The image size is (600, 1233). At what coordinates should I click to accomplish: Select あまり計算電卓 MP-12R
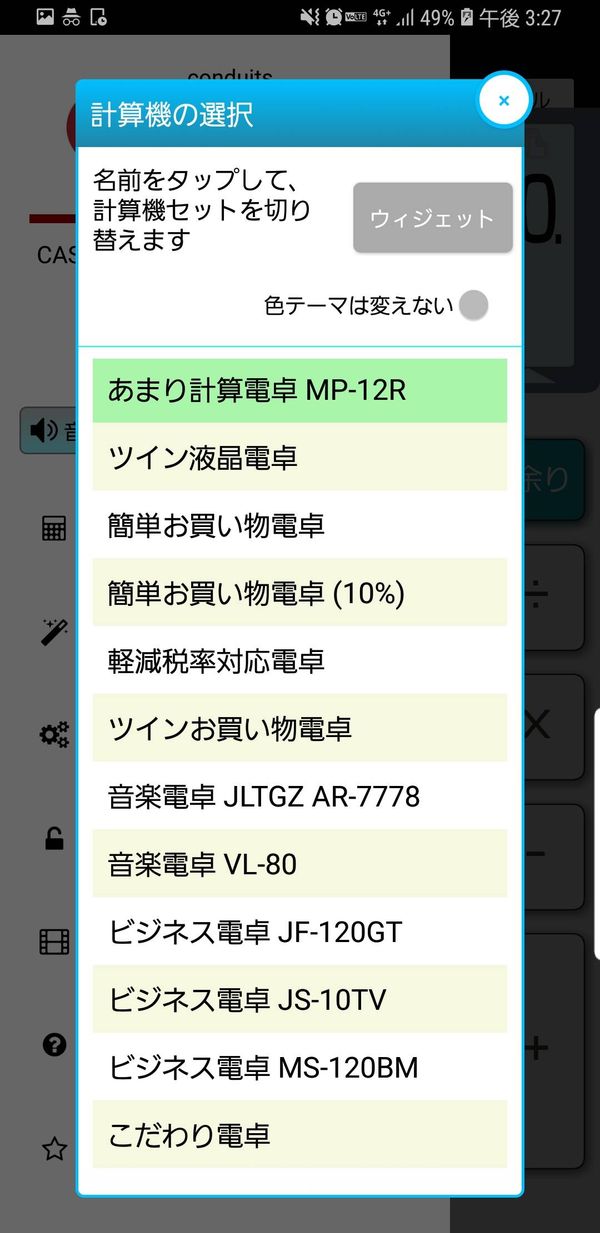click(300, 390)
